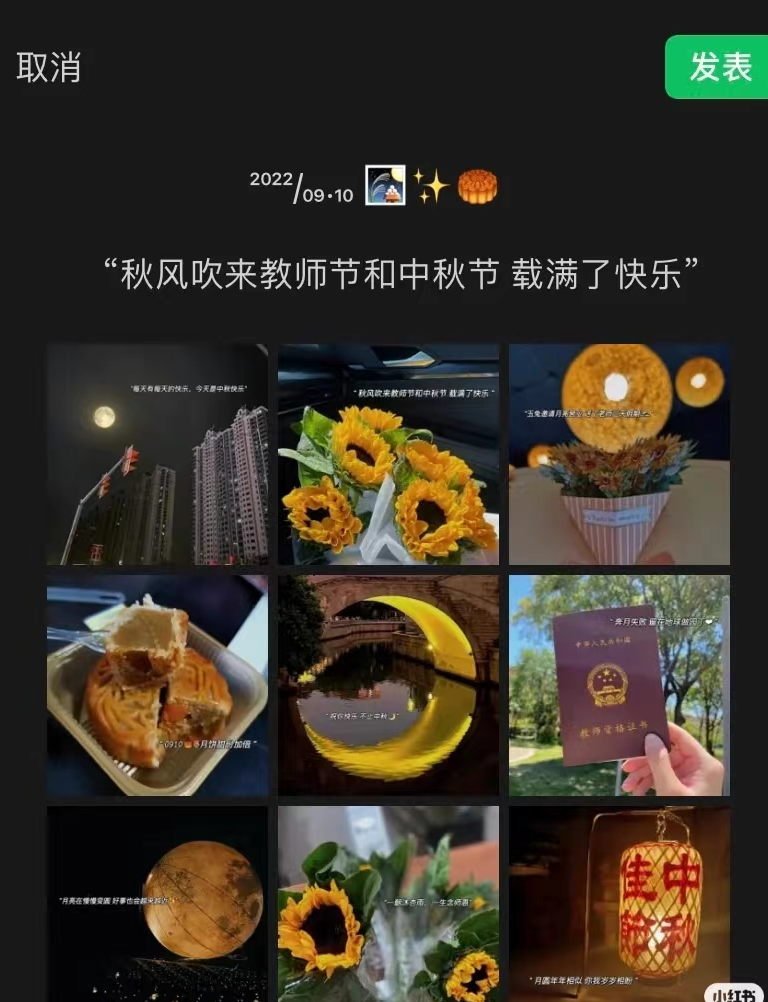Open the glowing moon model photo
768x1002 pixels.
(x=157, y=903)
